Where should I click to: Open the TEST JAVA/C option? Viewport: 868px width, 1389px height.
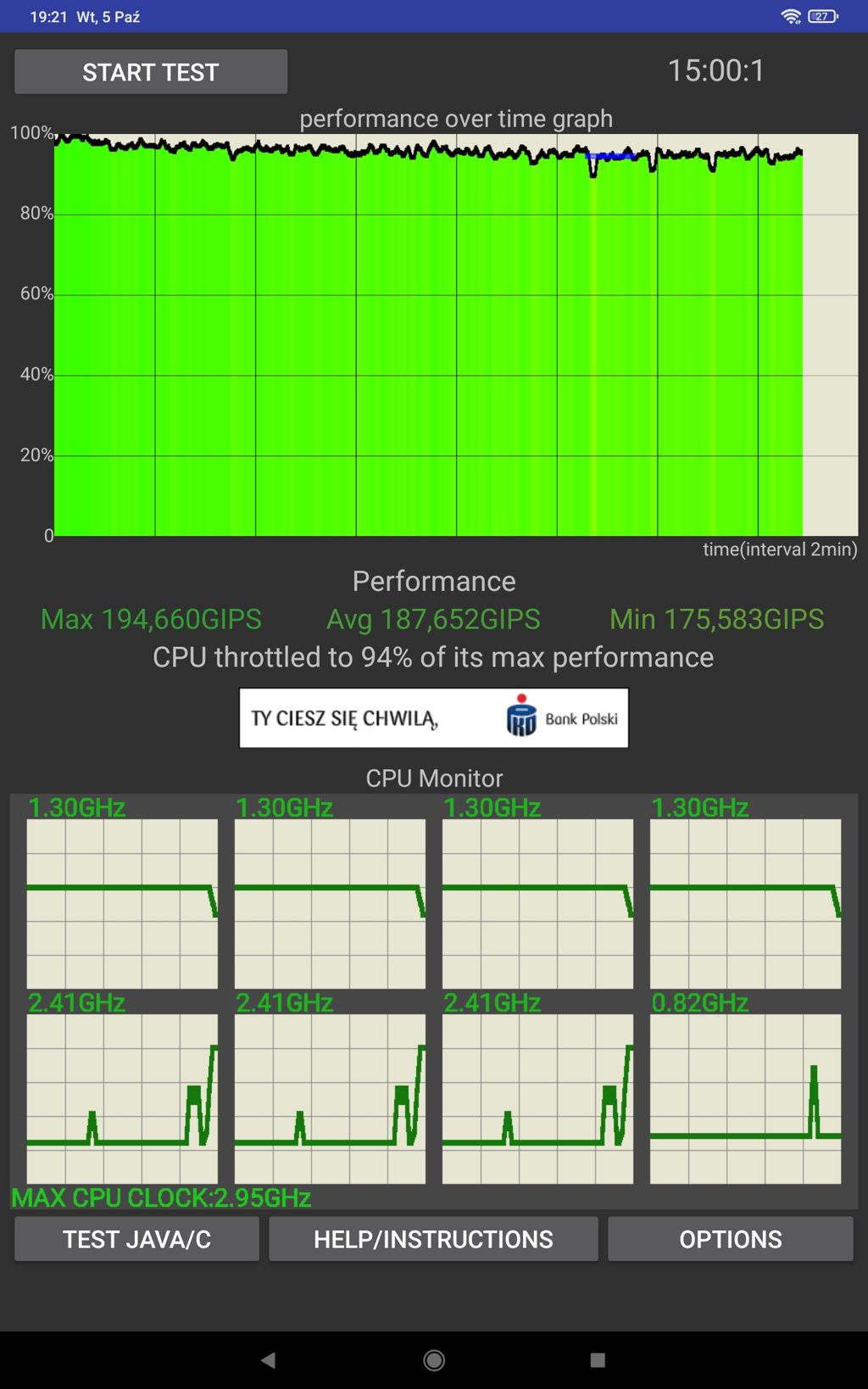[x=136, y=1239]
